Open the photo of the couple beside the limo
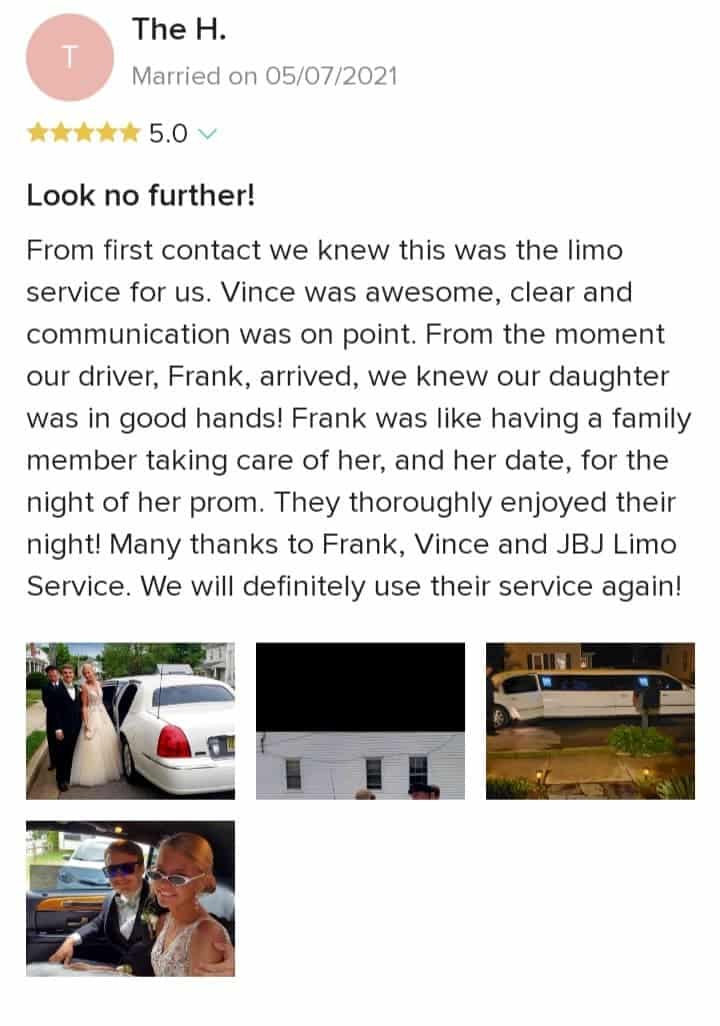Viewport: 720px width, 1026px height. (130, 720)
